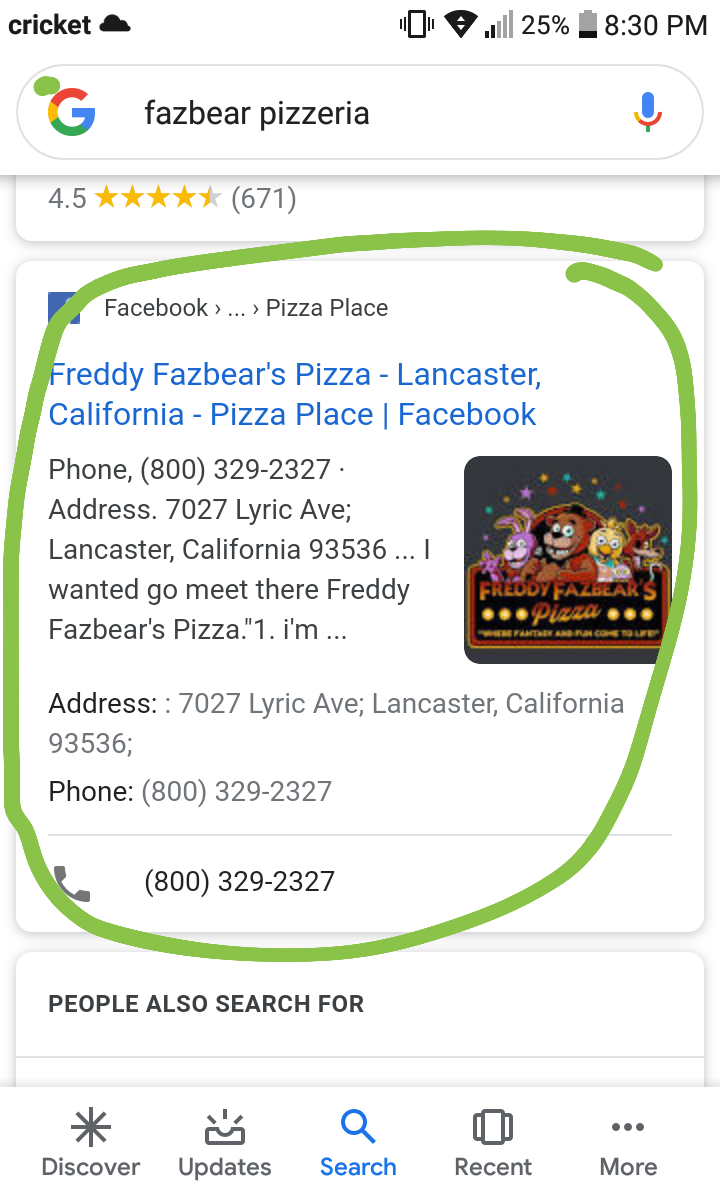Open the Freddy Fazbear's Pizza thumbnail image
The width and height of the screenshot is (720, 1199).
[568, 560]
